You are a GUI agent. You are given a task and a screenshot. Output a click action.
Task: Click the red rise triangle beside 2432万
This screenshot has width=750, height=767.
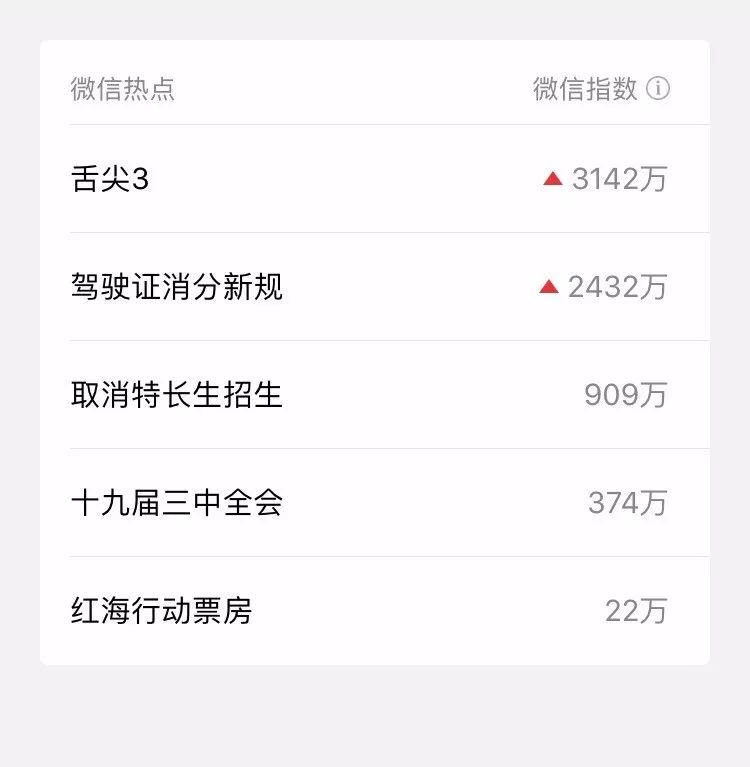(549, 286)
